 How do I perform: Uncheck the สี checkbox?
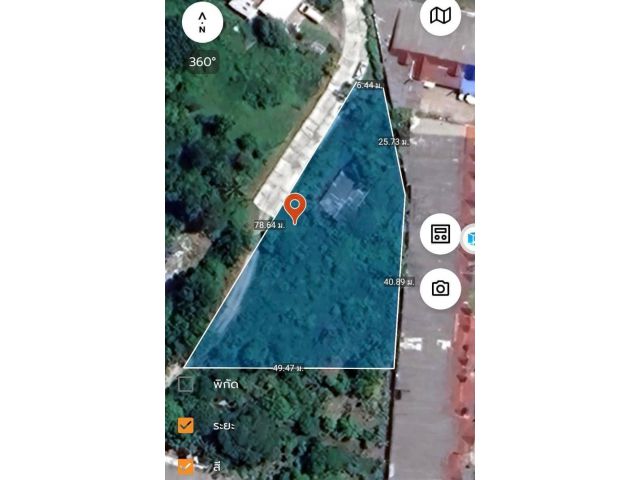pos(186,466)
